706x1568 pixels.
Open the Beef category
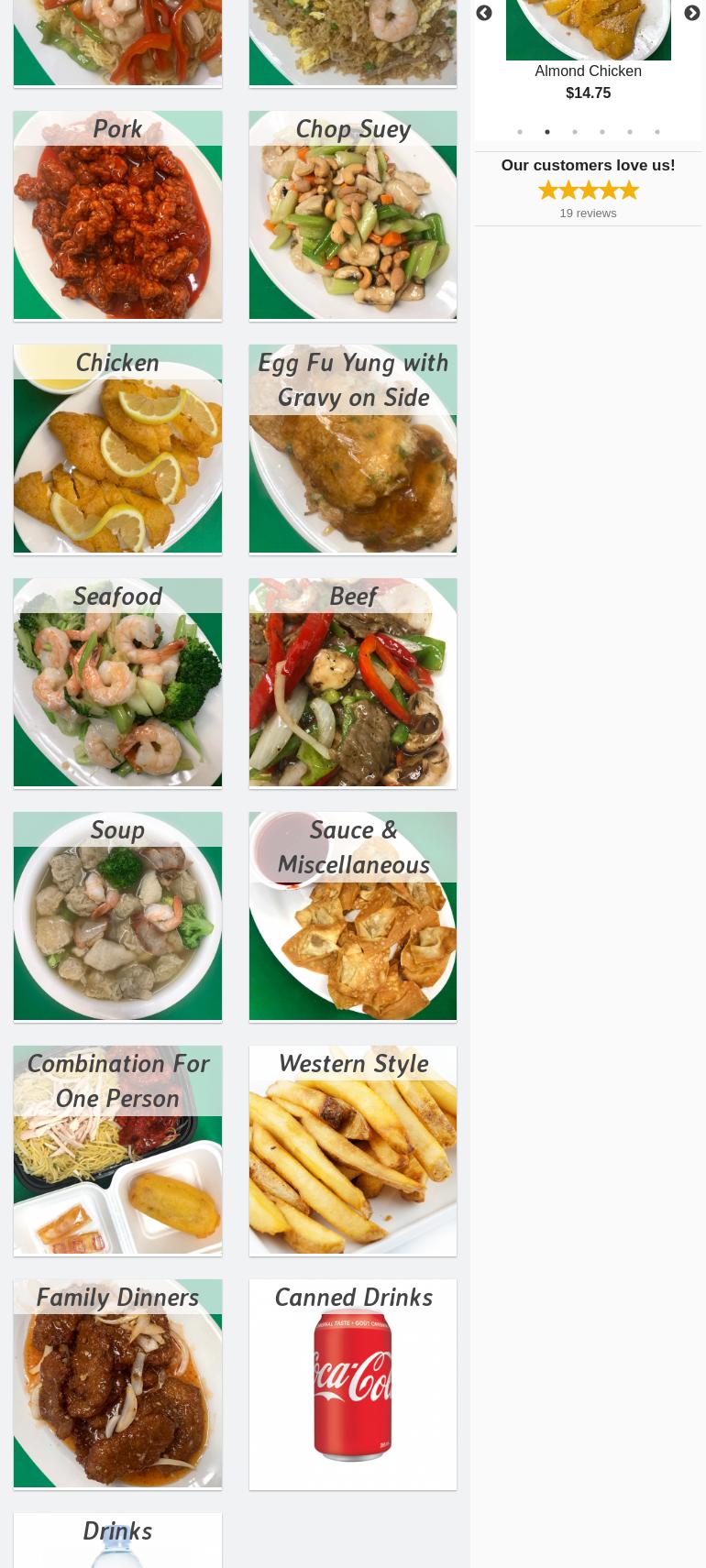(x=353, y=683)
